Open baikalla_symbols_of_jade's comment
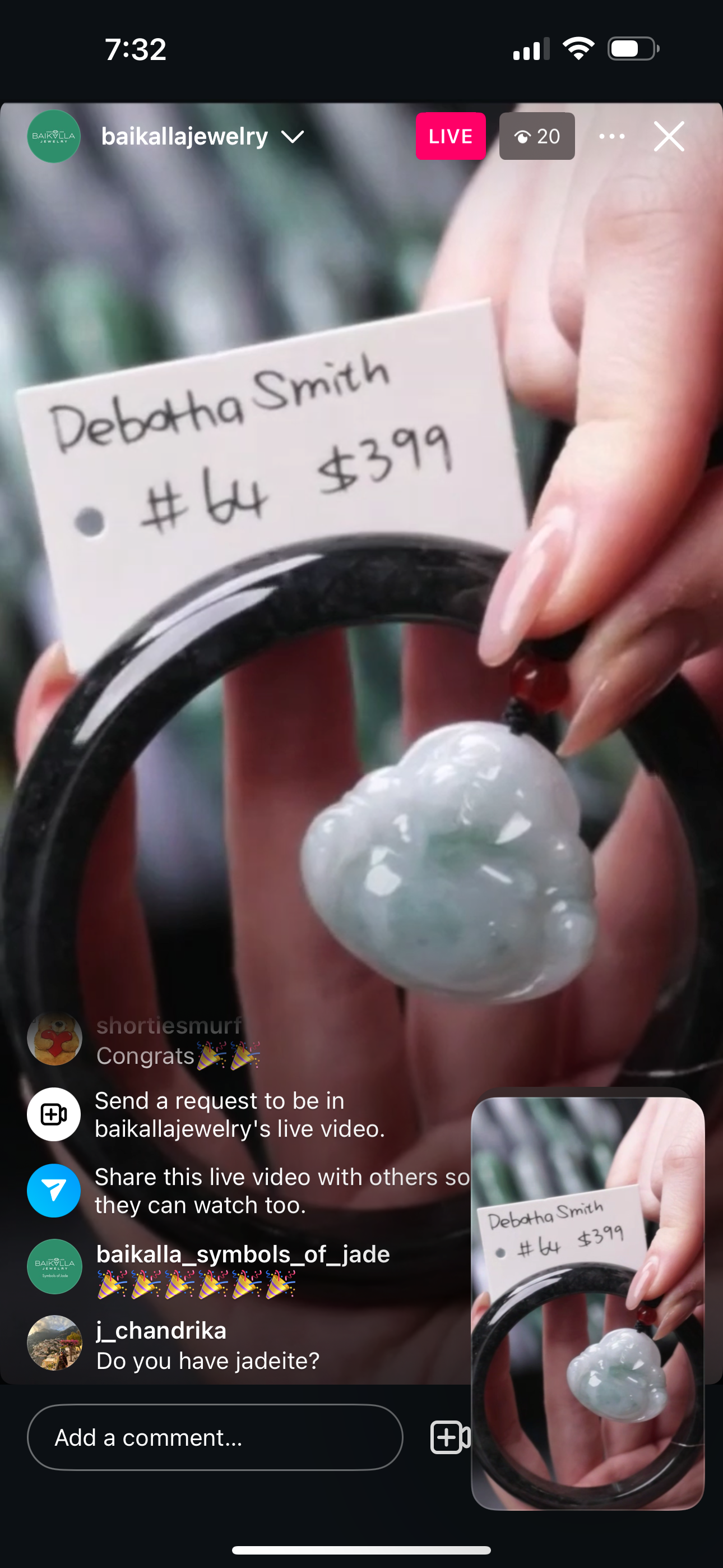The image size is (723, 1568). 242,1269
